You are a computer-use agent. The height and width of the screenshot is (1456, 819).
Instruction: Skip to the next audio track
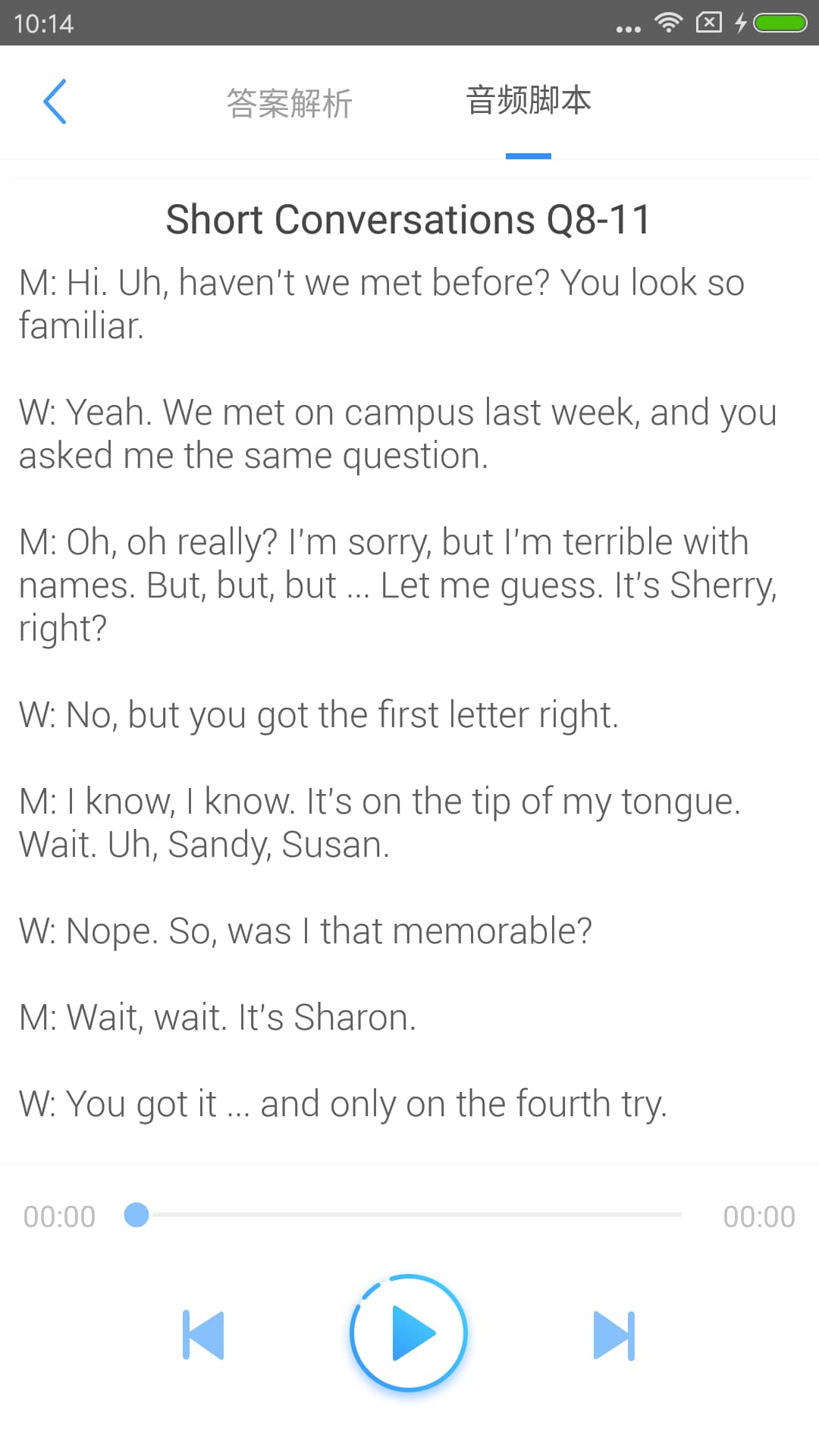pyautogui.click(x=613, y=1335)
